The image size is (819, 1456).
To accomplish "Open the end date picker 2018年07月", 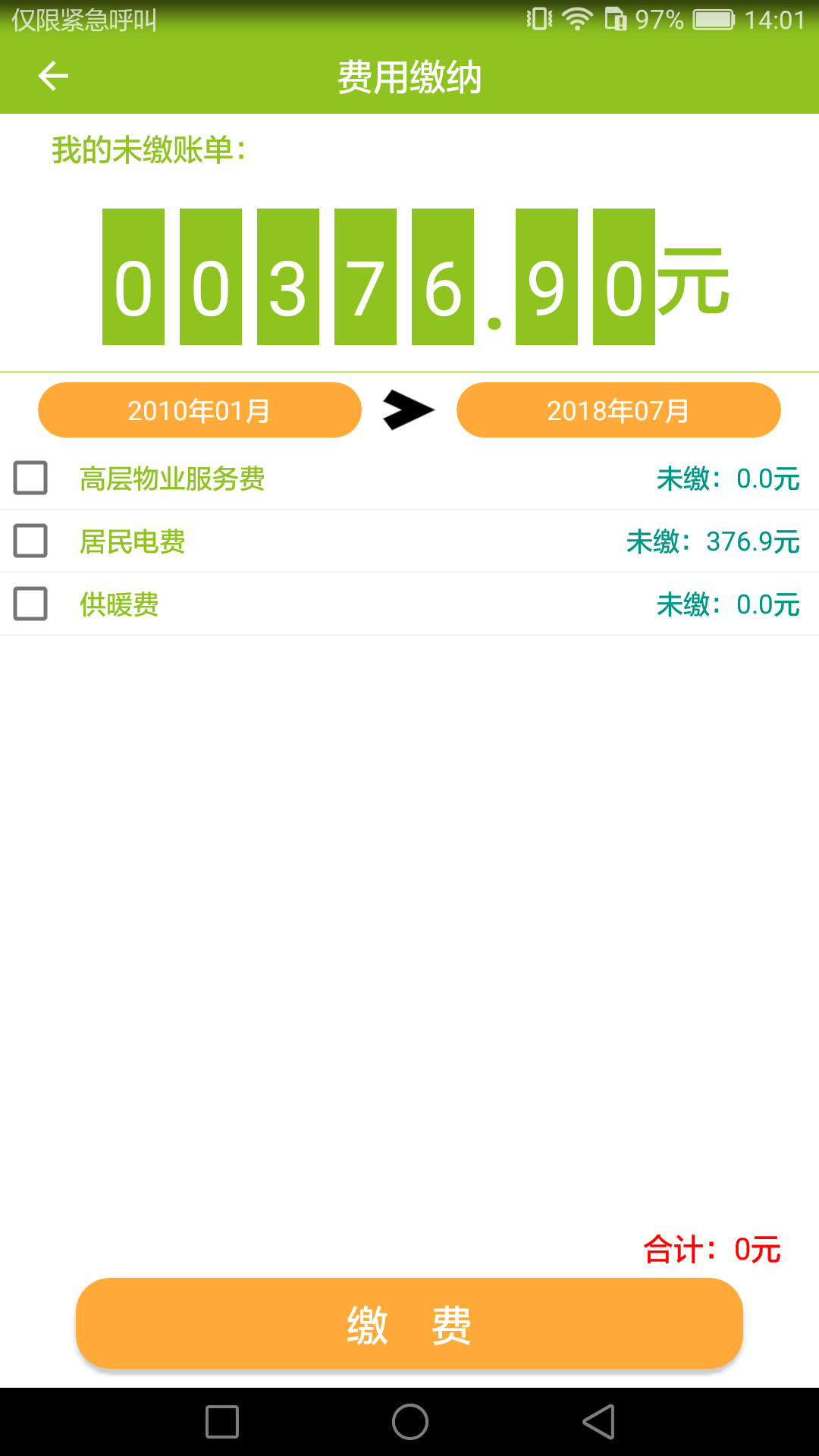I will (x=618, y=410).
